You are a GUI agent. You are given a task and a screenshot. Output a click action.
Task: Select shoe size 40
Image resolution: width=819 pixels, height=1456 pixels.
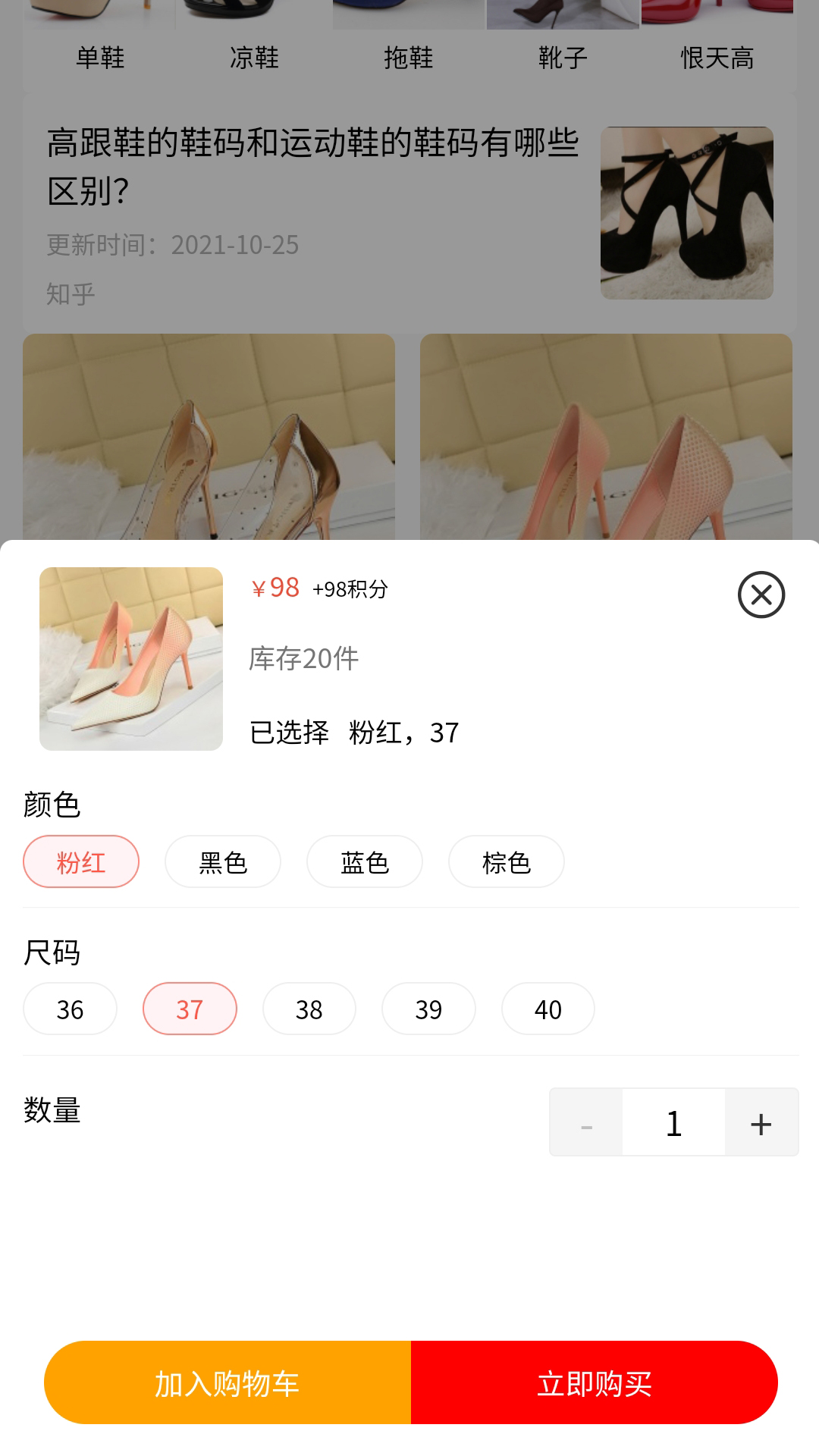[x=548, y=1009]
